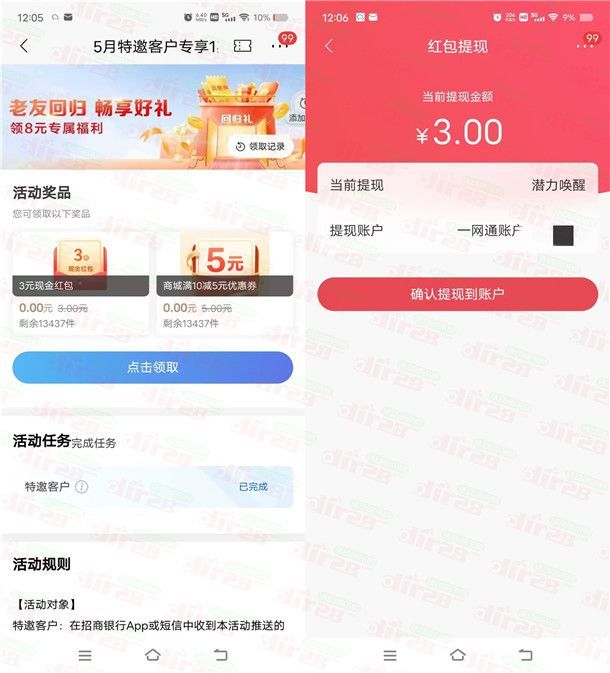Confirm with 确认提现到账户 button

(457, 294)
